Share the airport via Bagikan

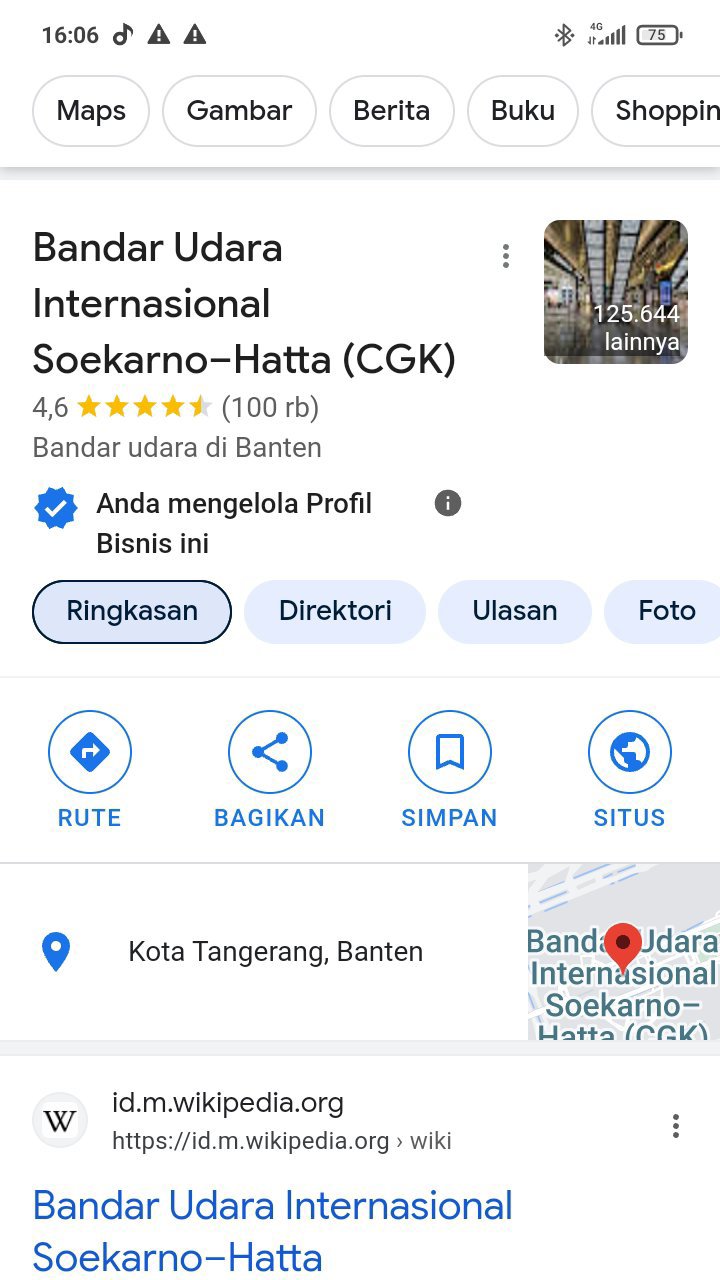(270, 769)
